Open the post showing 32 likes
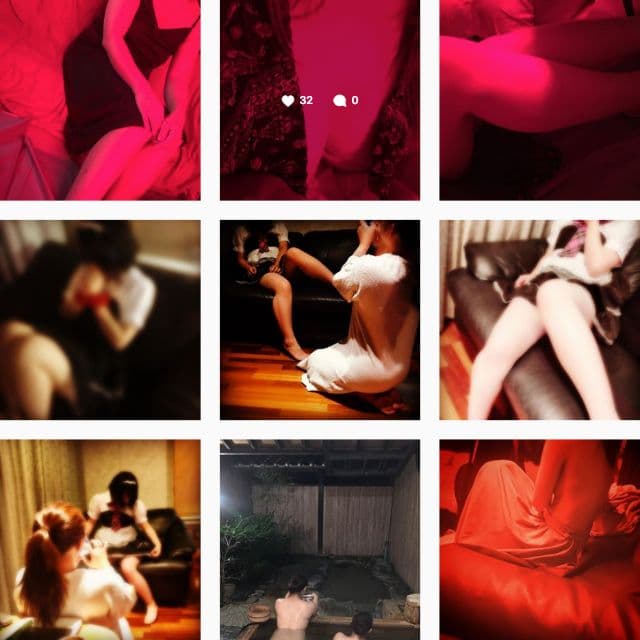640x640 pixels. click(x=320, y=100)
